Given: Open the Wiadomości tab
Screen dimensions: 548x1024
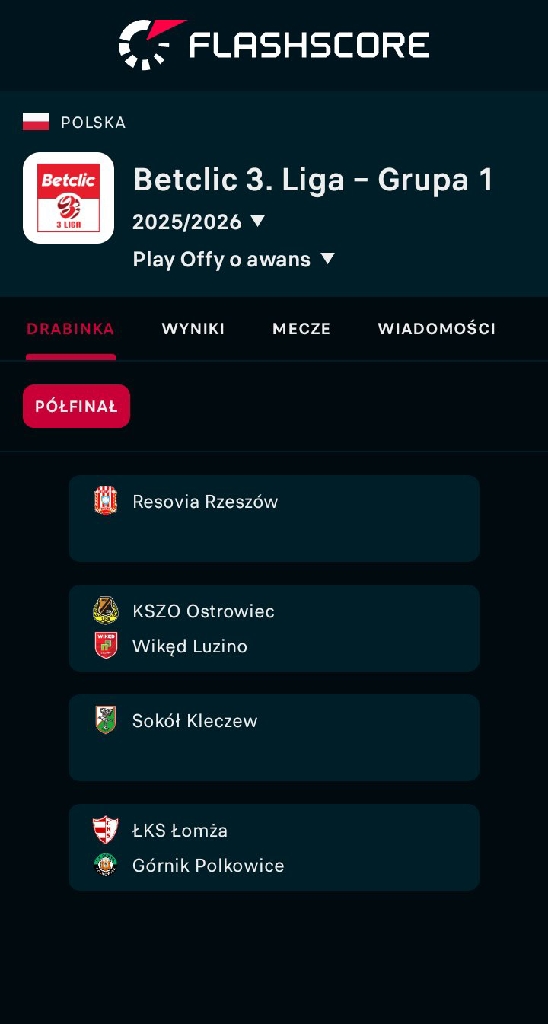Looking at the screenshot, I should (436, 329).
